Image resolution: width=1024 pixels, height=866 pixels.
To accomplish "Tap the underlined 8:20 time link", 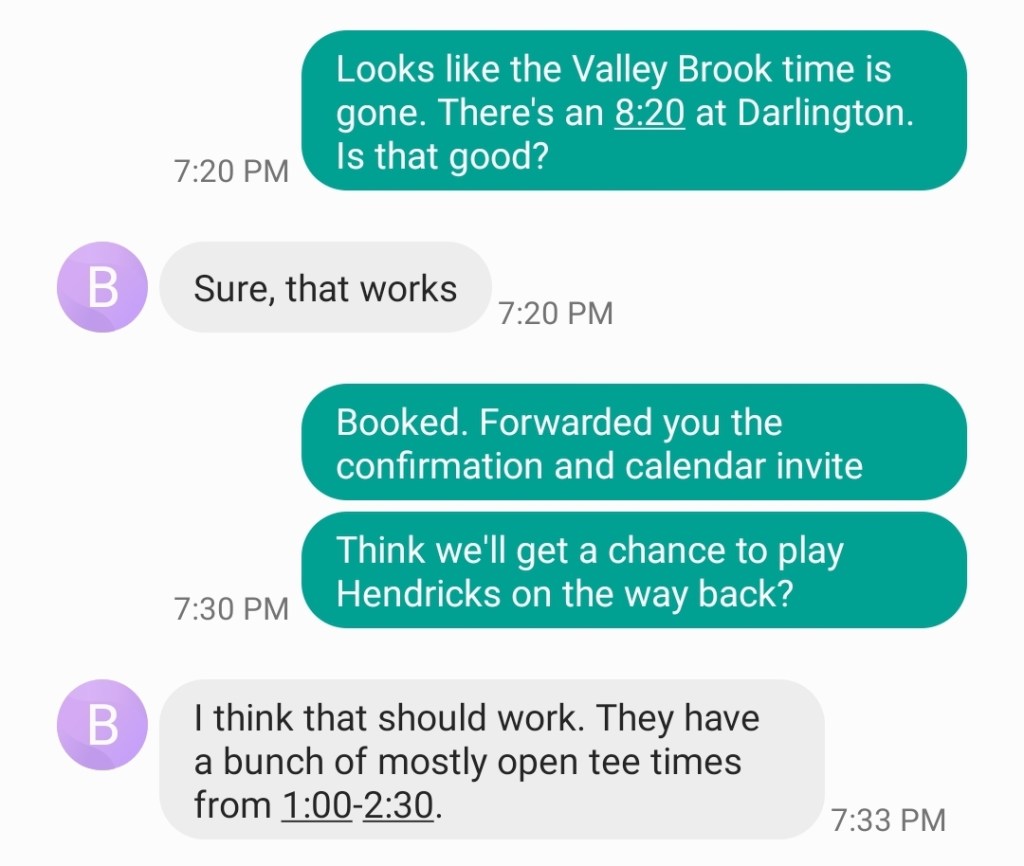I will [649, 113].
